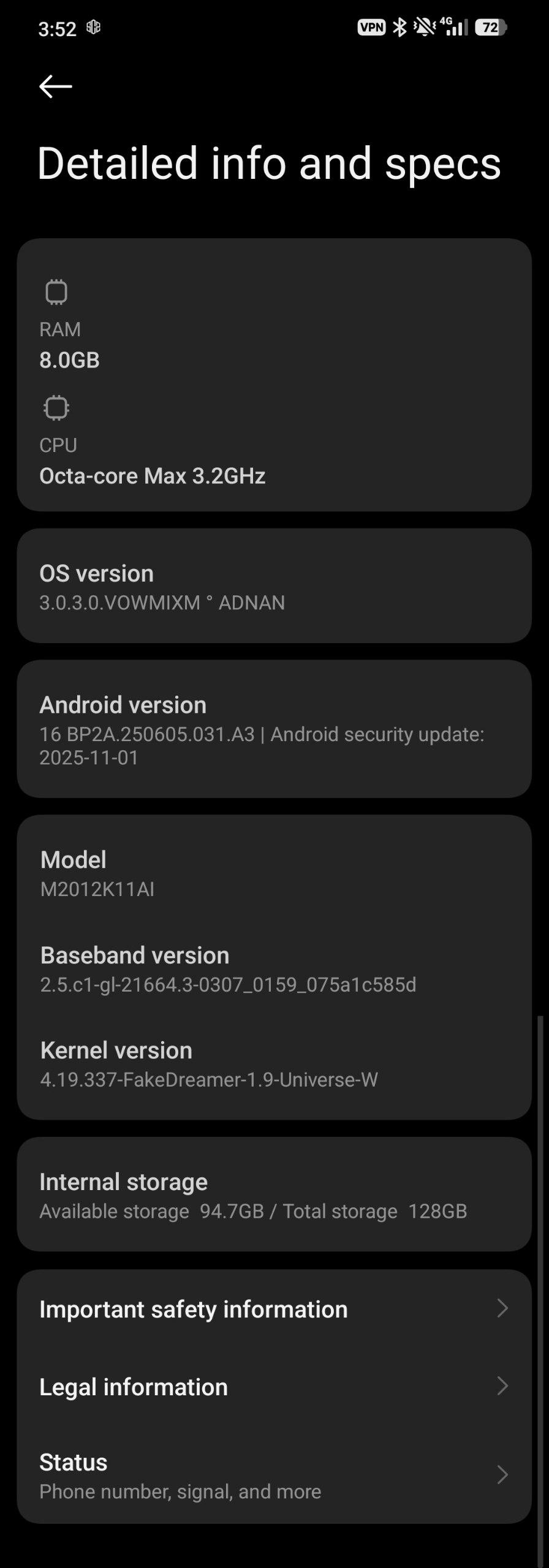Tap the Android version entry

coord(274,729)
